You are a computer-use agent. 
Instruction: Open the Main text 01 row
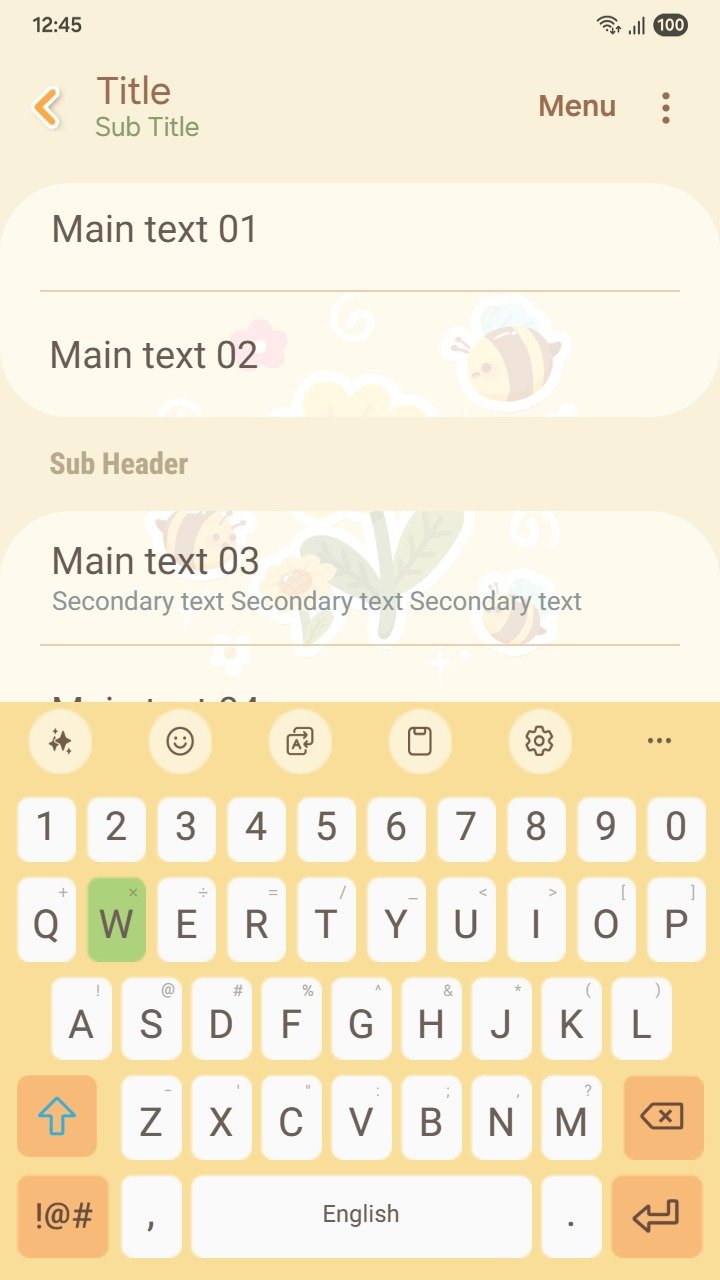[360, 230]
